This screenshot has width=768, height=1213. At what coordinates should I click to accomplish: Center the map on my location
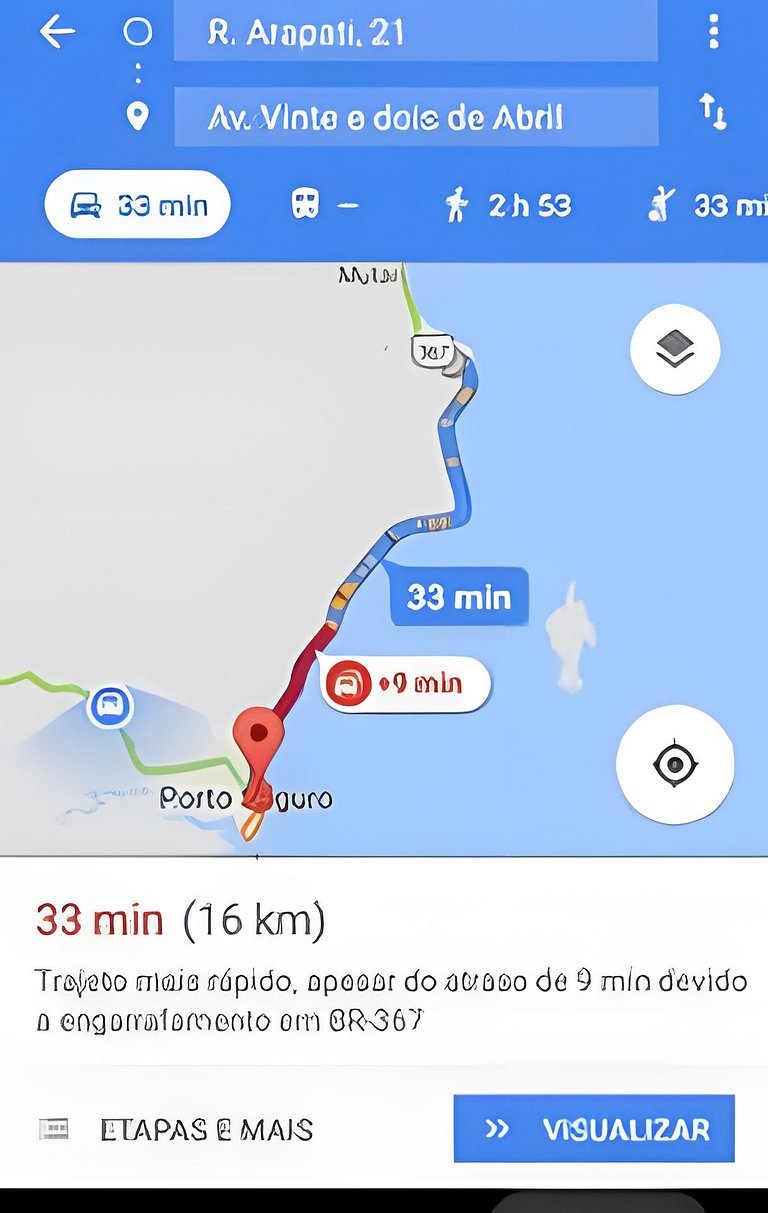click(x=675, y=765)
